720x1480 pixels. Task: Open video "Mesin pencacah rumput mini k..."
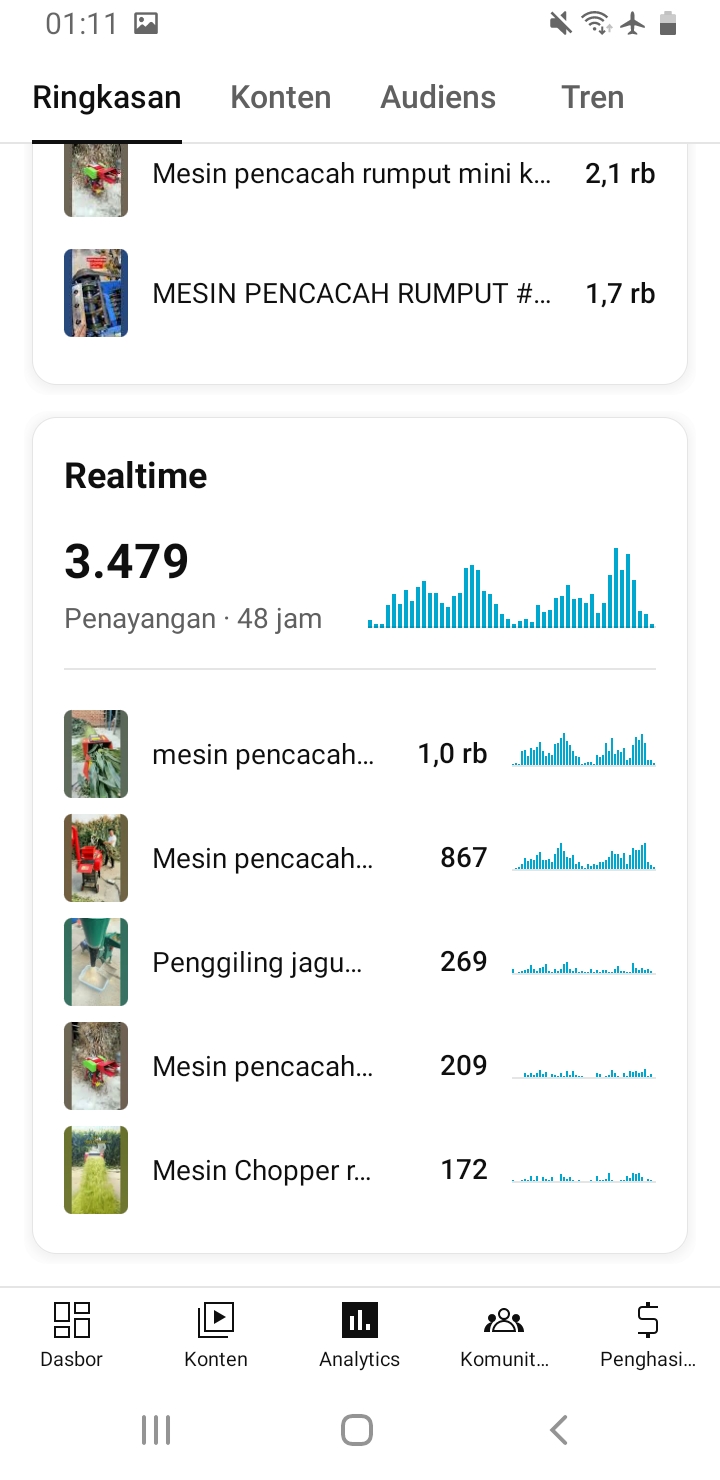click(360, 174)
